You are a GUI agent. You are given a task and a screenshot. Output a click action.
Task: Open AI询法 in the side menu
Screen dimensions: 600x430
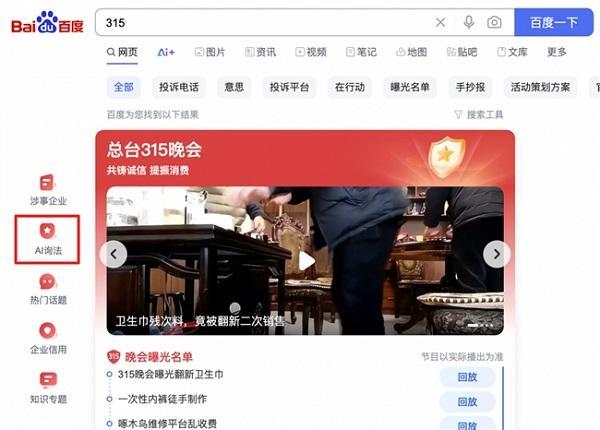point(48,240)
